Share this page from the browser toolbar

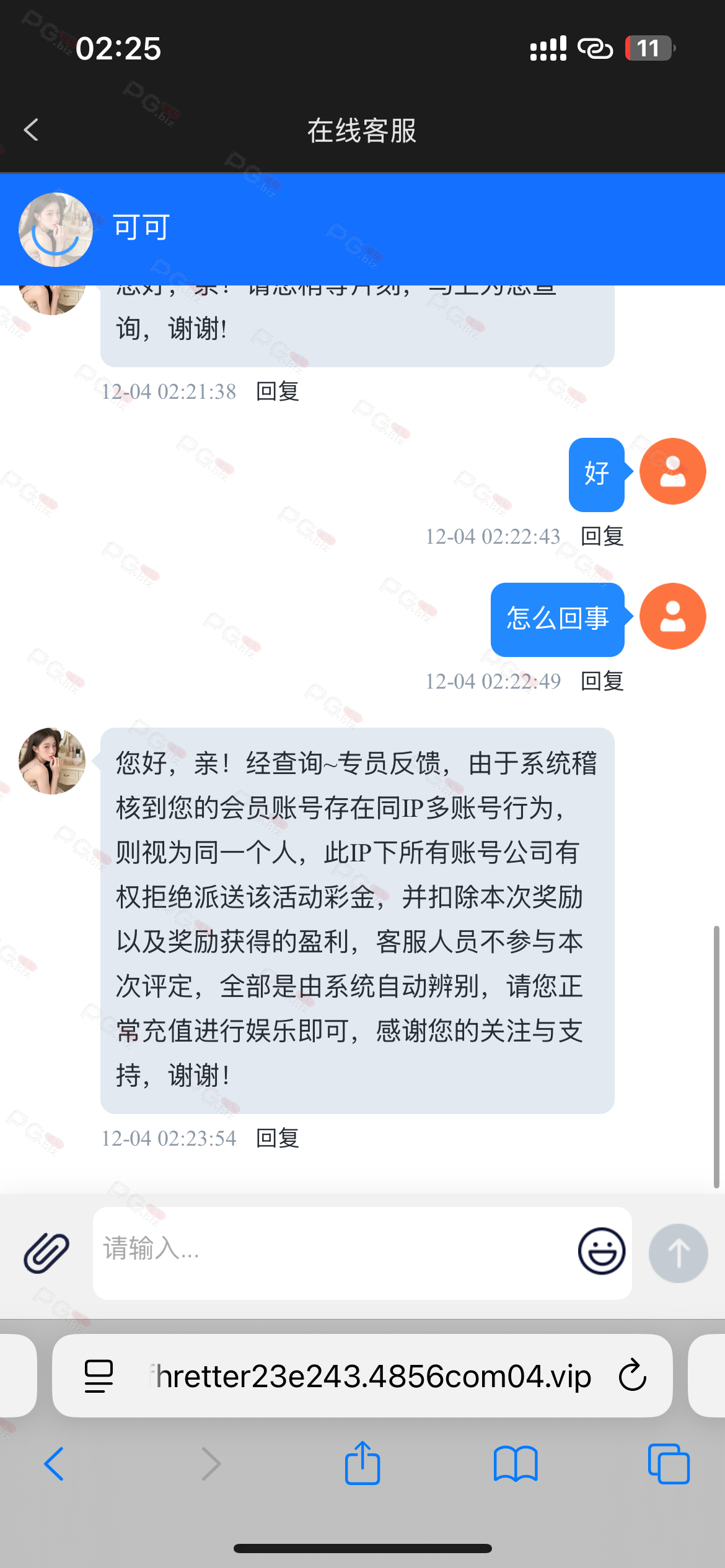pos(362,1463)
